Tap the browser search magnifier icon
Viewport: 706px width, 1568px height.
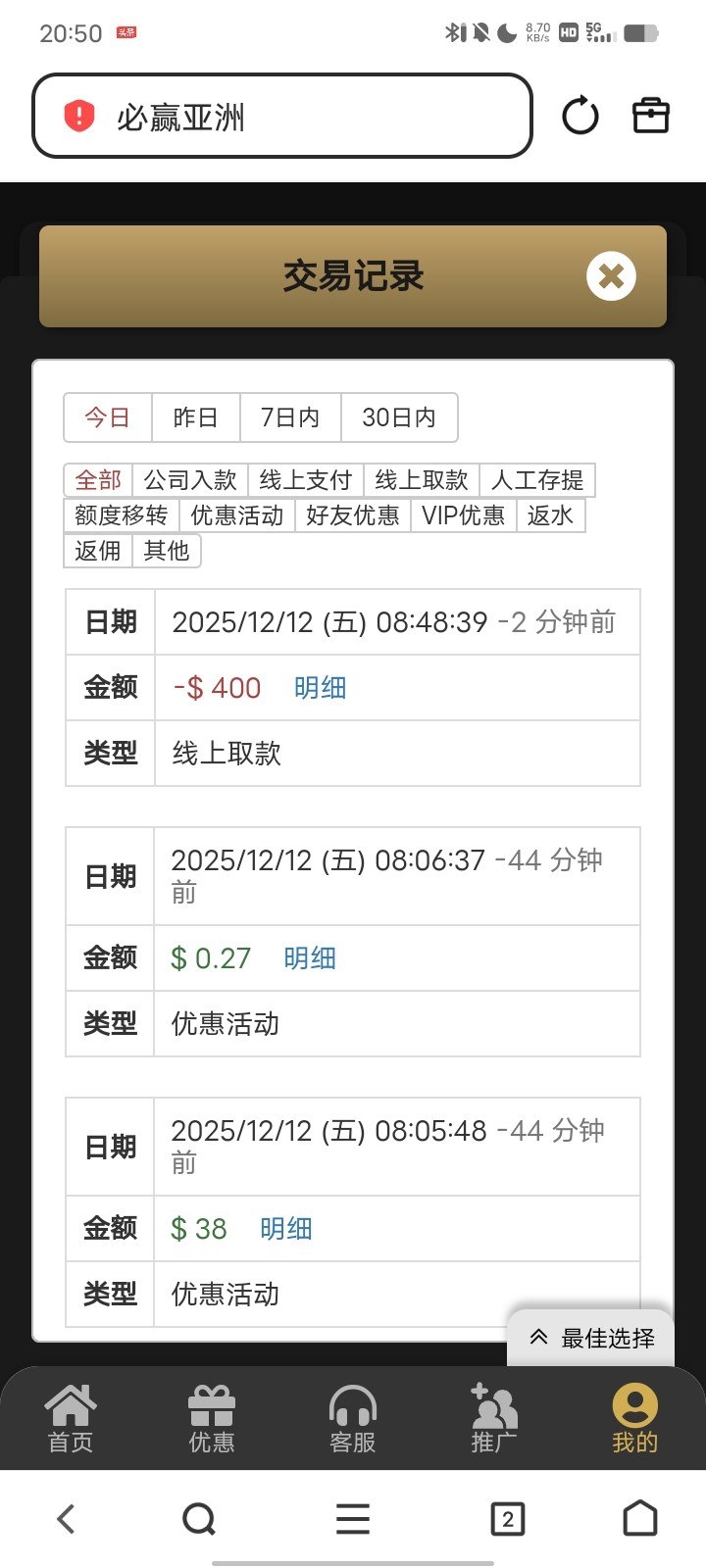(x=199, y=1518)
